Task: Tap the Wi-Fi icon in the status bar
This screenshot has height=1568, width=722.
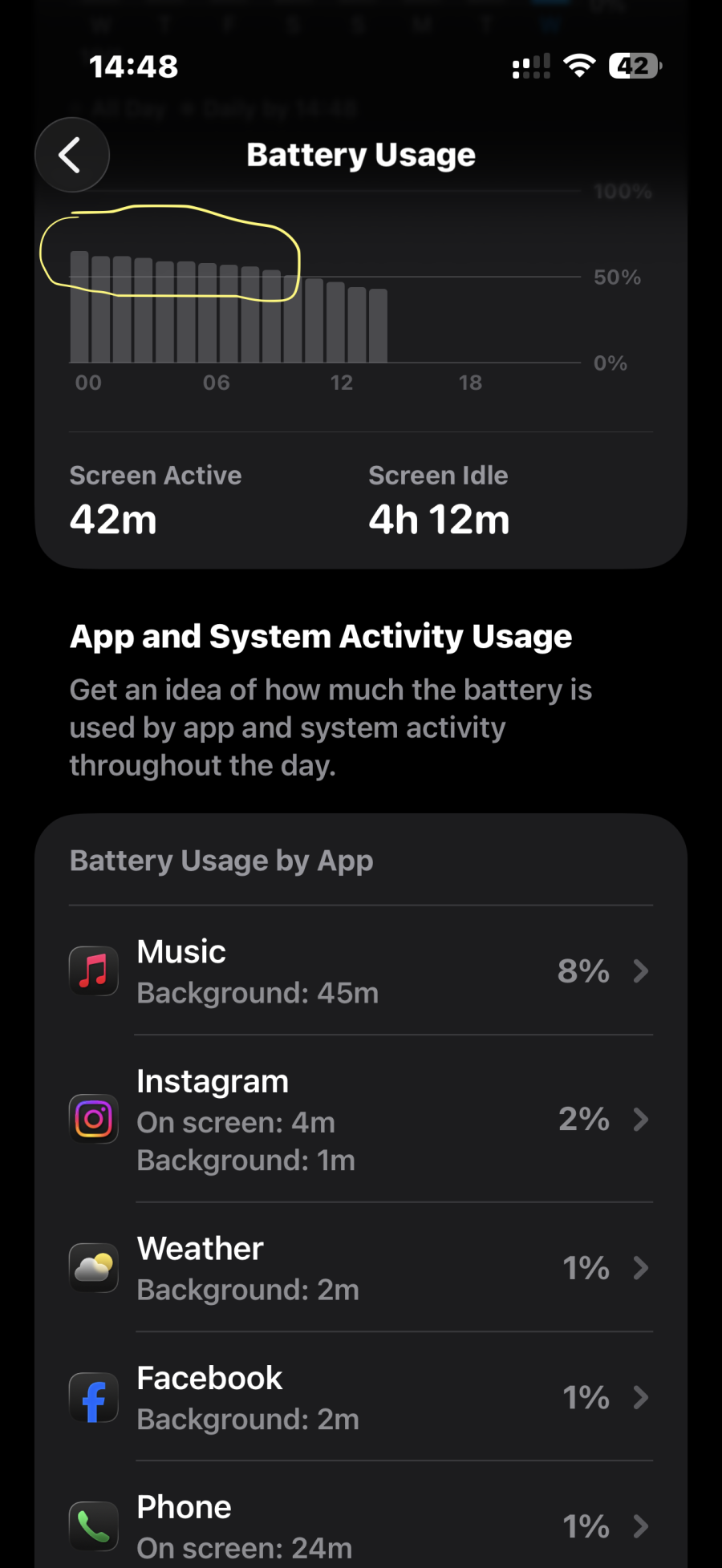Action: (579, 65)
